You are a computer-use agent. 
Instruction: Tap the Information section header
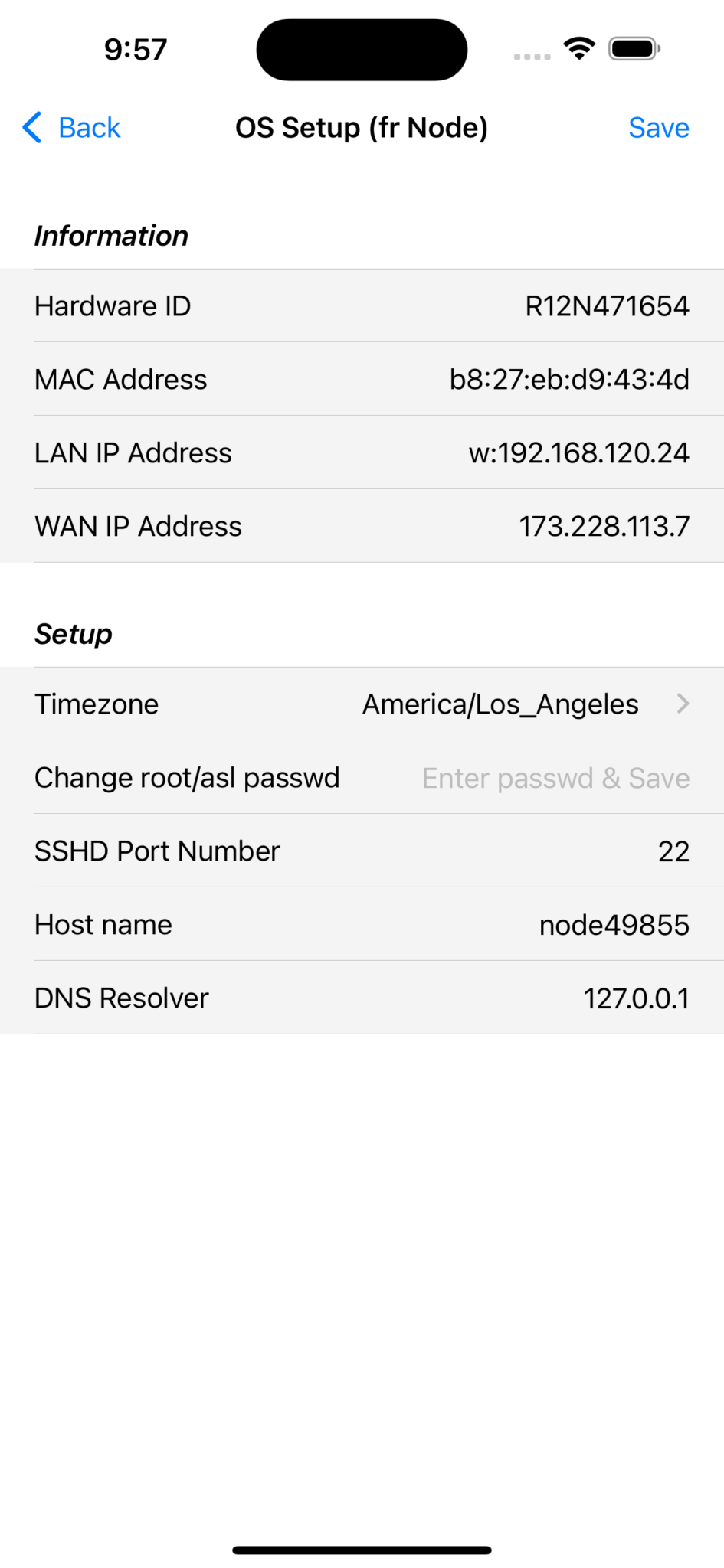pyautogui.click(x=110, y=236)
